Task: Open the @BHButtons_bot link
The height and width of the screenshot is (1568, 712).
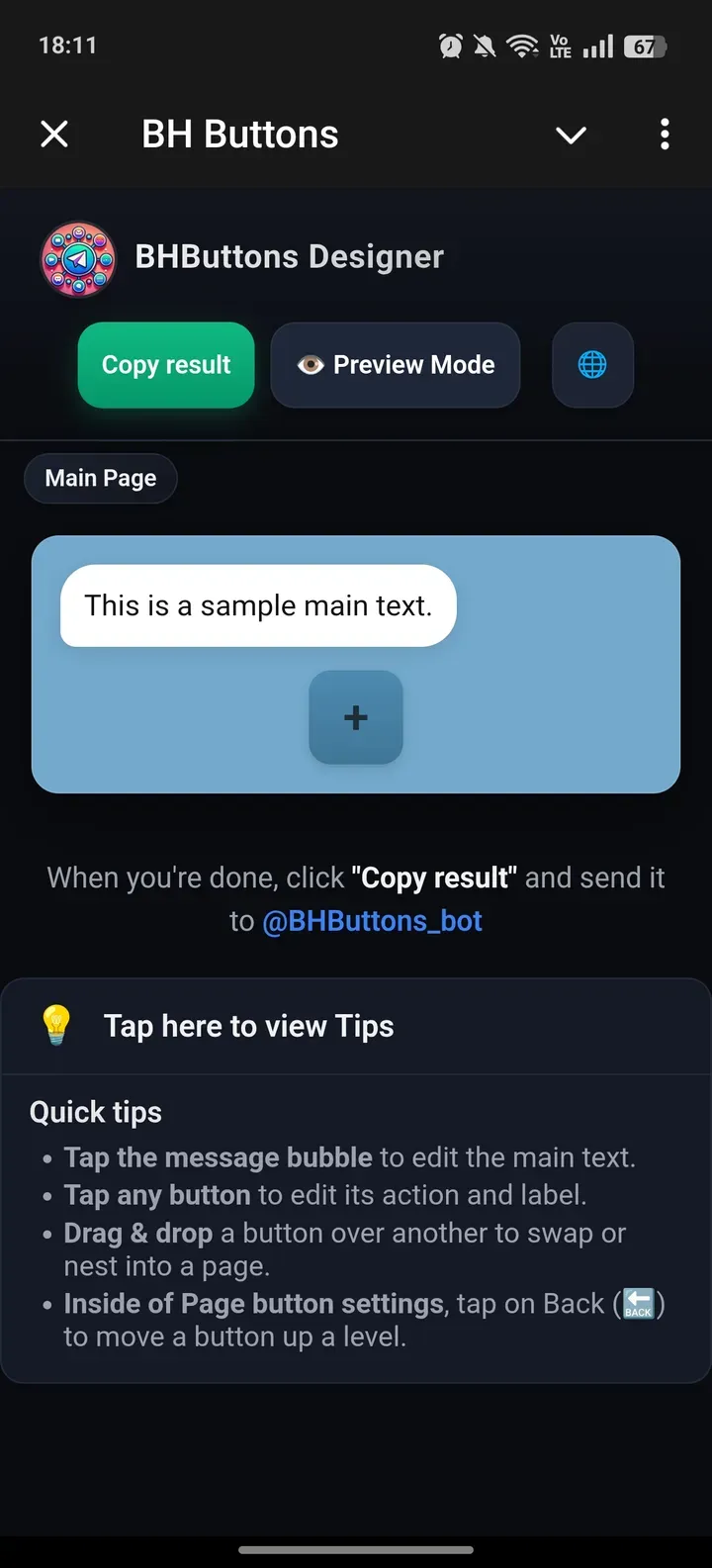Action: coord(372,921)
